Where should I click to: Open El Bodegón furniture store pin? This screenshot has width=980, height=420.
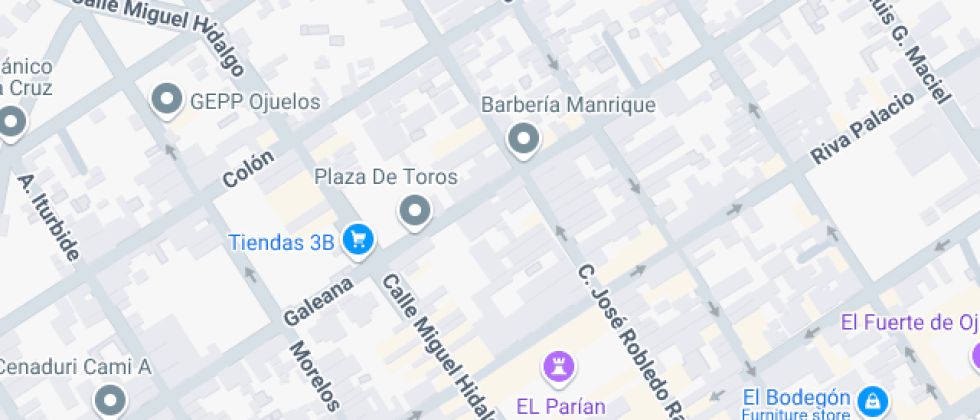point(872,399)
